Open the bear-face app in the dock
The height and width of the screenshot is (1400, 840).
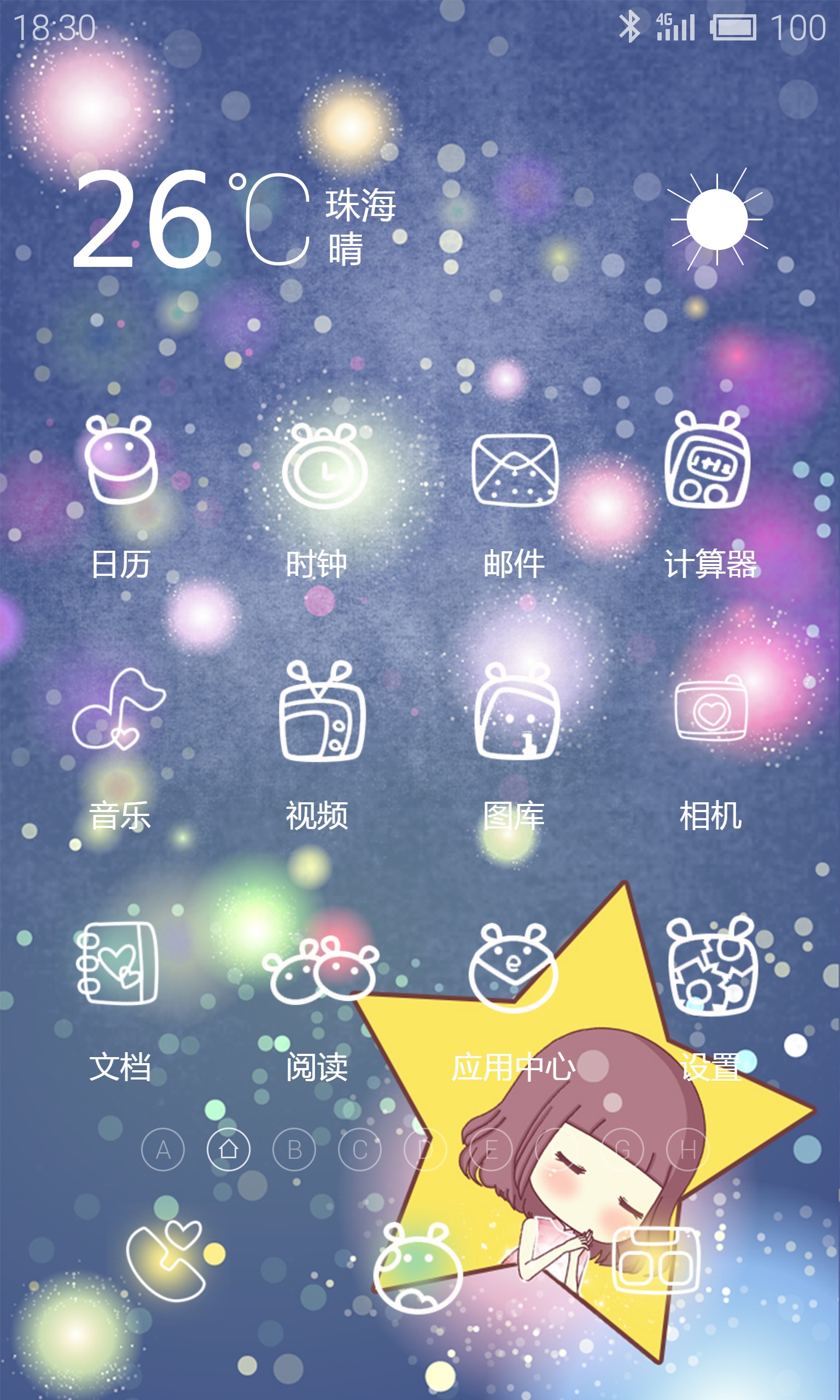[x=418, y=1268]
